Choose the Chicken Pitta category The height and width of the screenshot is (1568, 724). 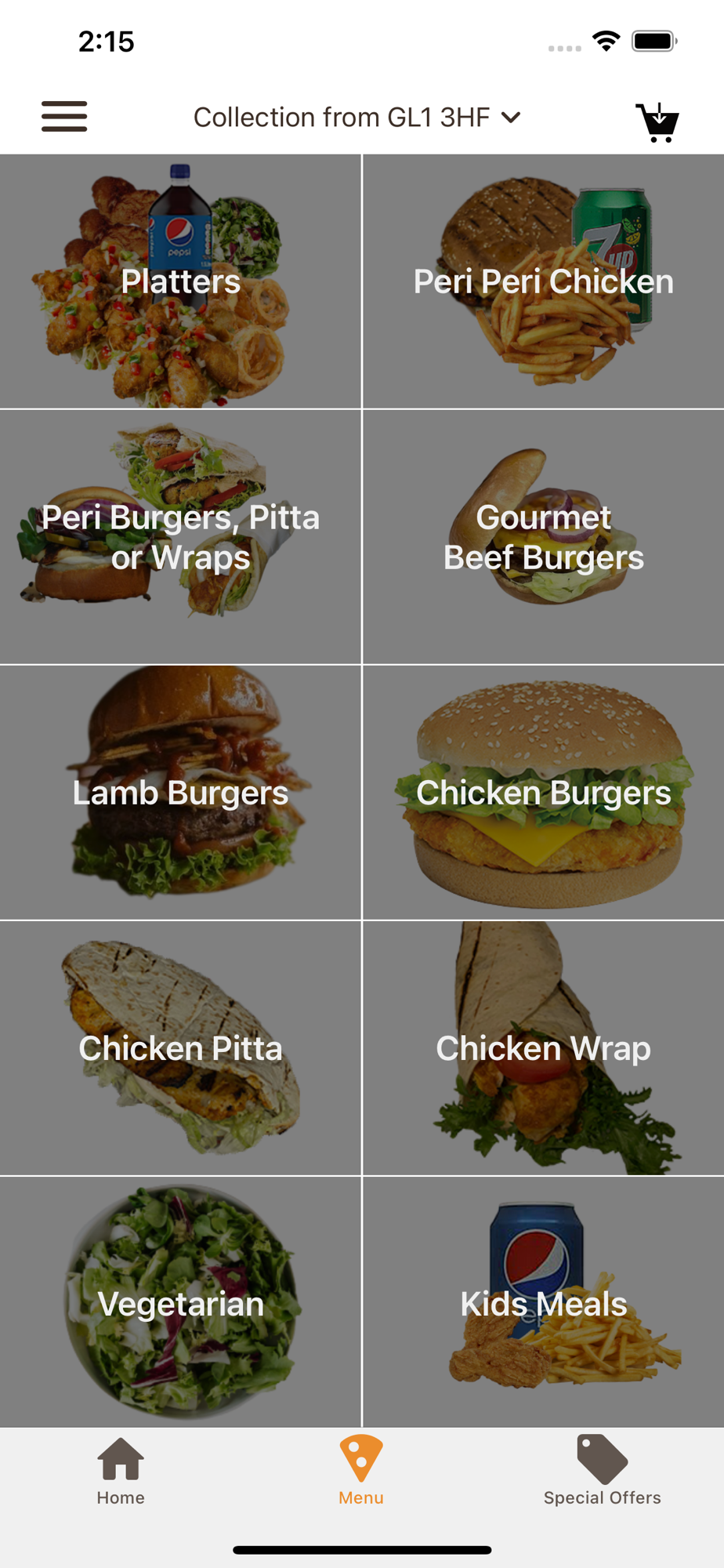pos(180,1048)
